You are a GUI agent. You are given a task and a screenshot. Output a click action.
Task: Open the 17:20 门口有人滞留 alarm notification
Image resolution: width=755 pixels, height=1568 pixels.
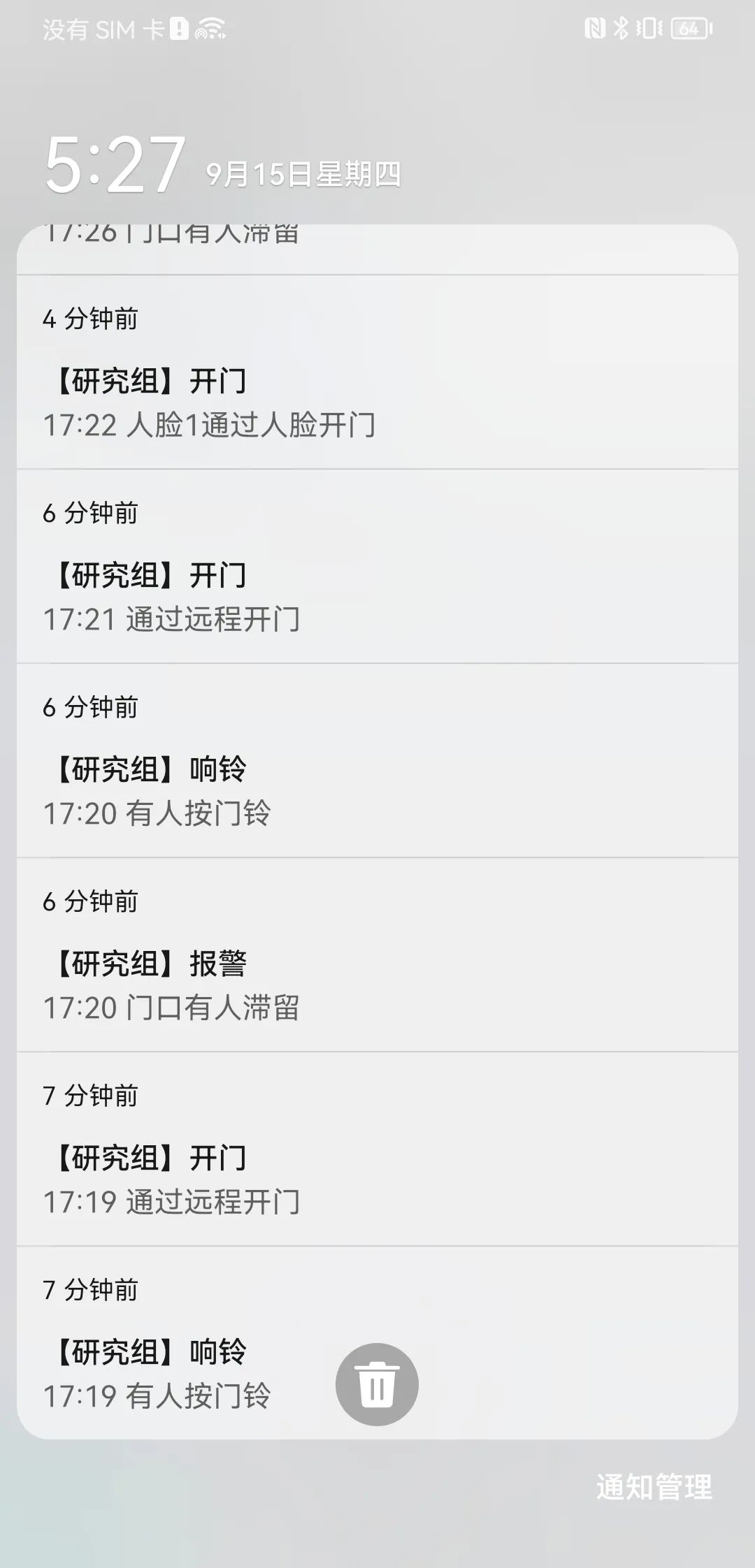point(377,955)
